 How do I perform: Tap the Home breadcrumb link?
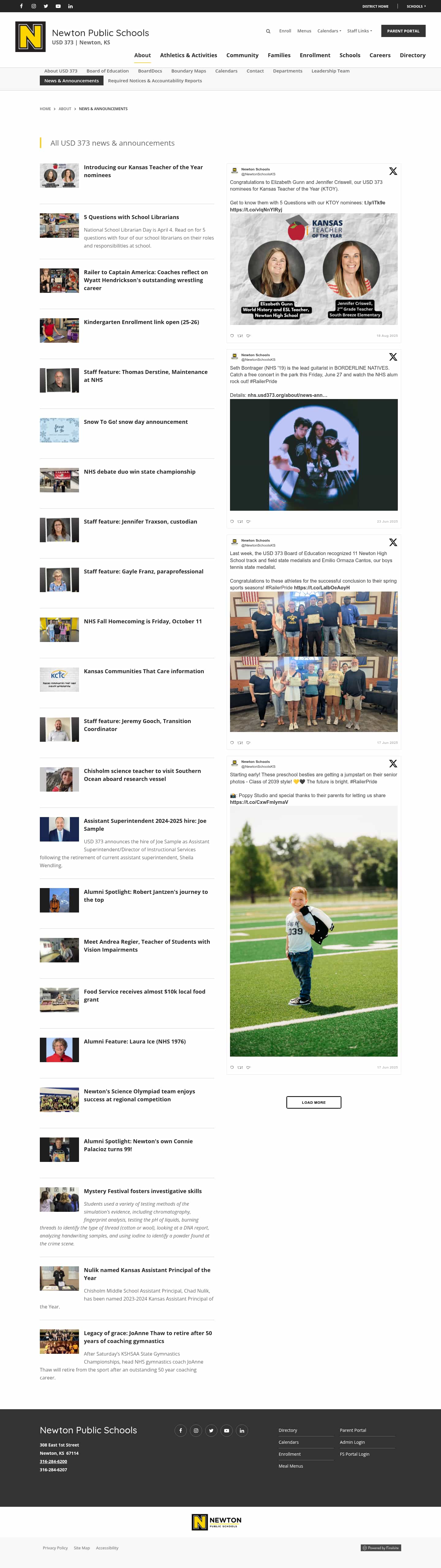45,109
